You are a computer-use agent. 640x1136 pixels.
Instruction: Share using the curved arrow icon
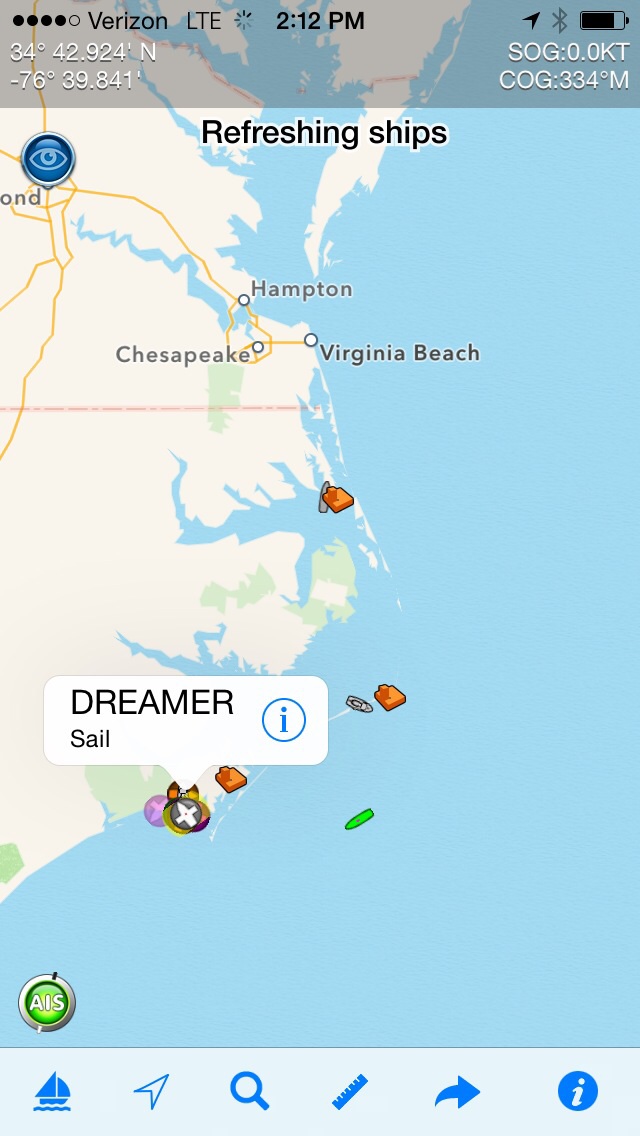(x=457, y=1093)
